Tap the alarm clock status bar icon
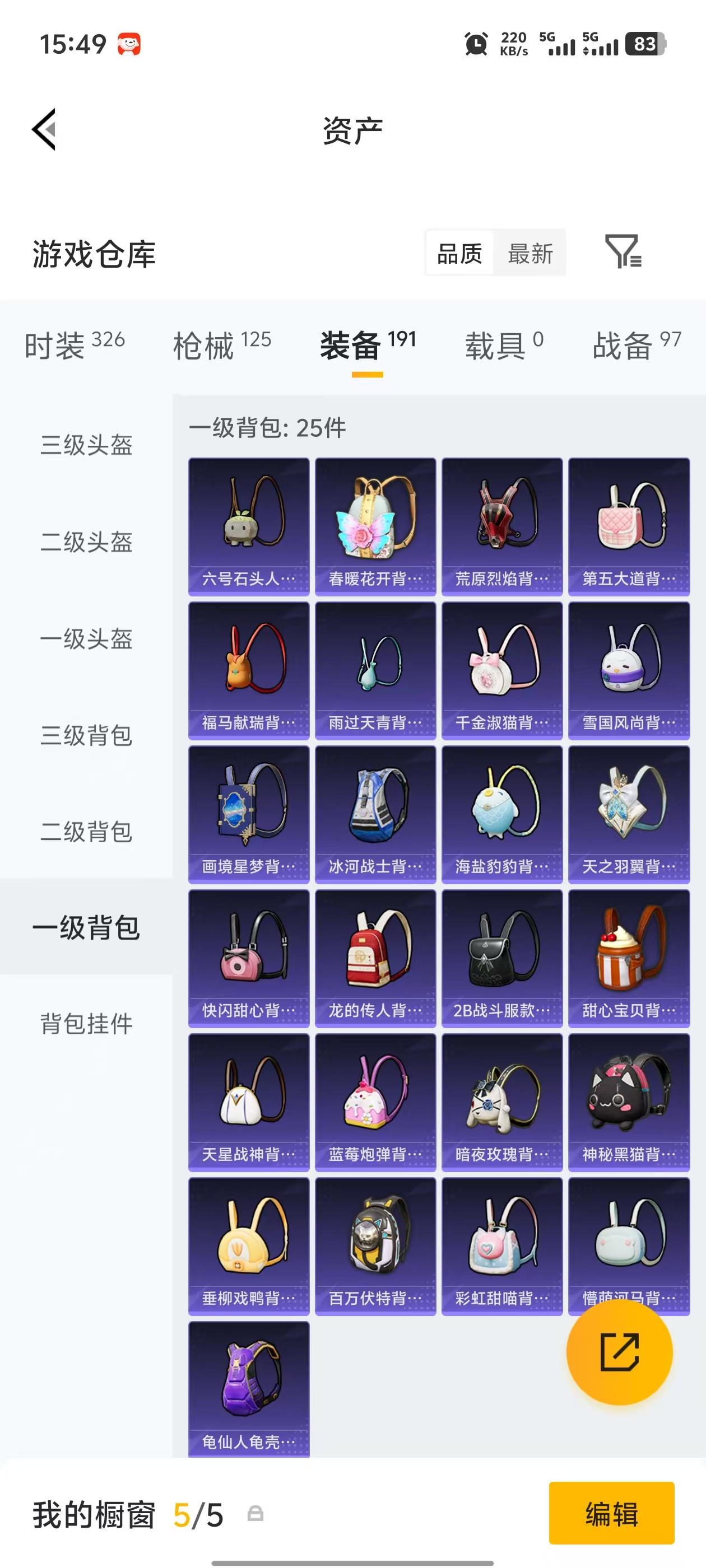 point(476,43)
